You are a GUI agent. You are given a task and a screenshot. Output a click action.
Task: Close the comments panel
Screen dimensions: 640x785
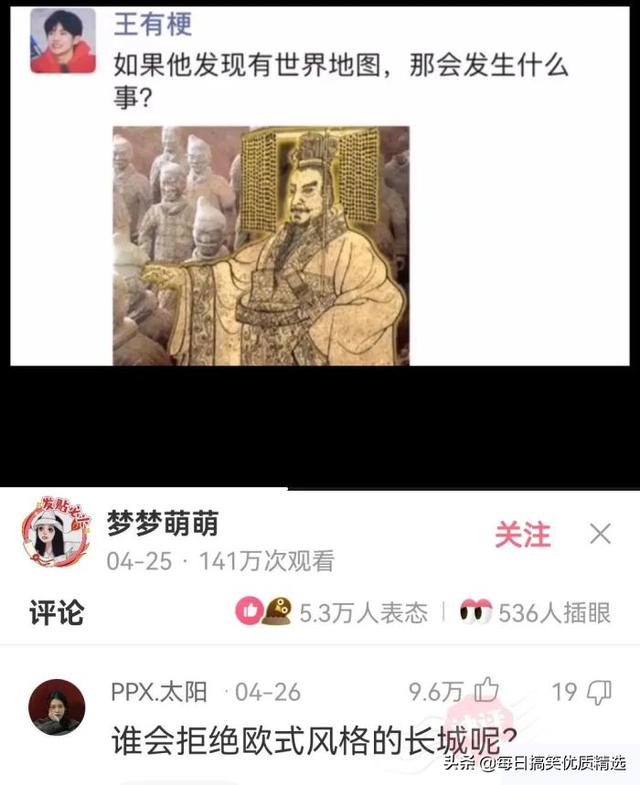600,534
